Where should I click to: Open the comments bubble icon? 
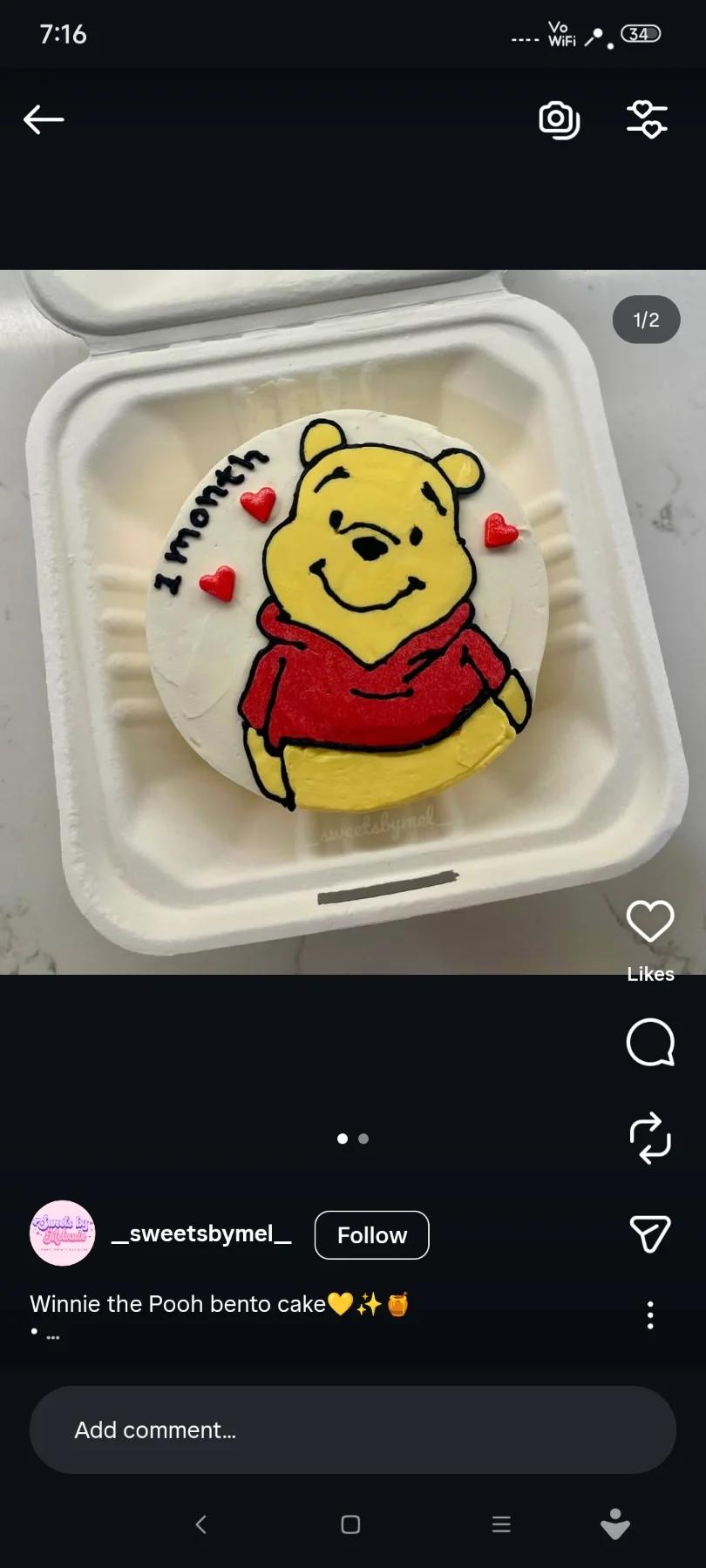[650, 1042]
